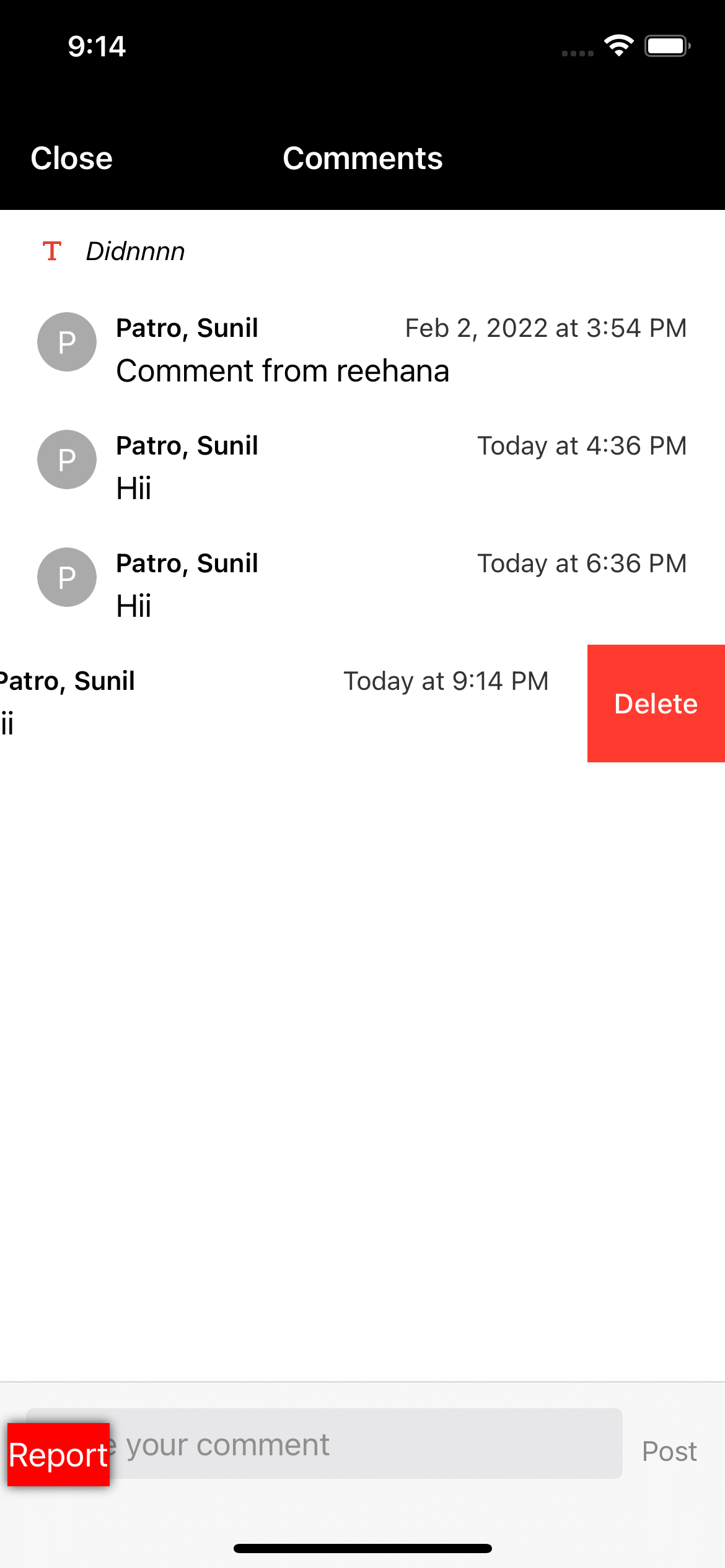
Task: Tap the avatar next to the 6:36 PM comment
Action: (x=67, y=577)
